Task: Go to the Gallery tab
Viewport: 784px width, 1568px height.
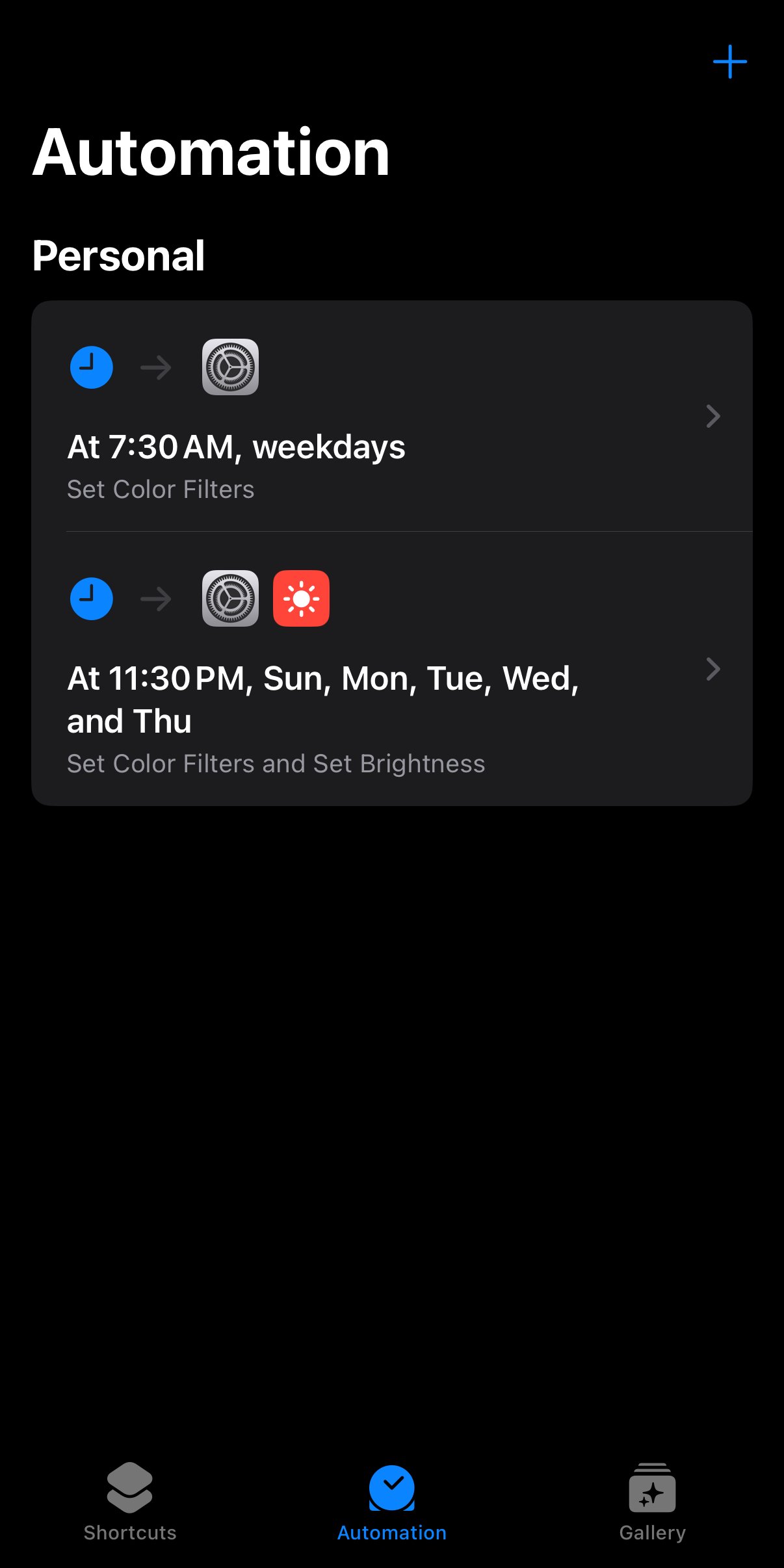Action: [x=652, y=1502]
